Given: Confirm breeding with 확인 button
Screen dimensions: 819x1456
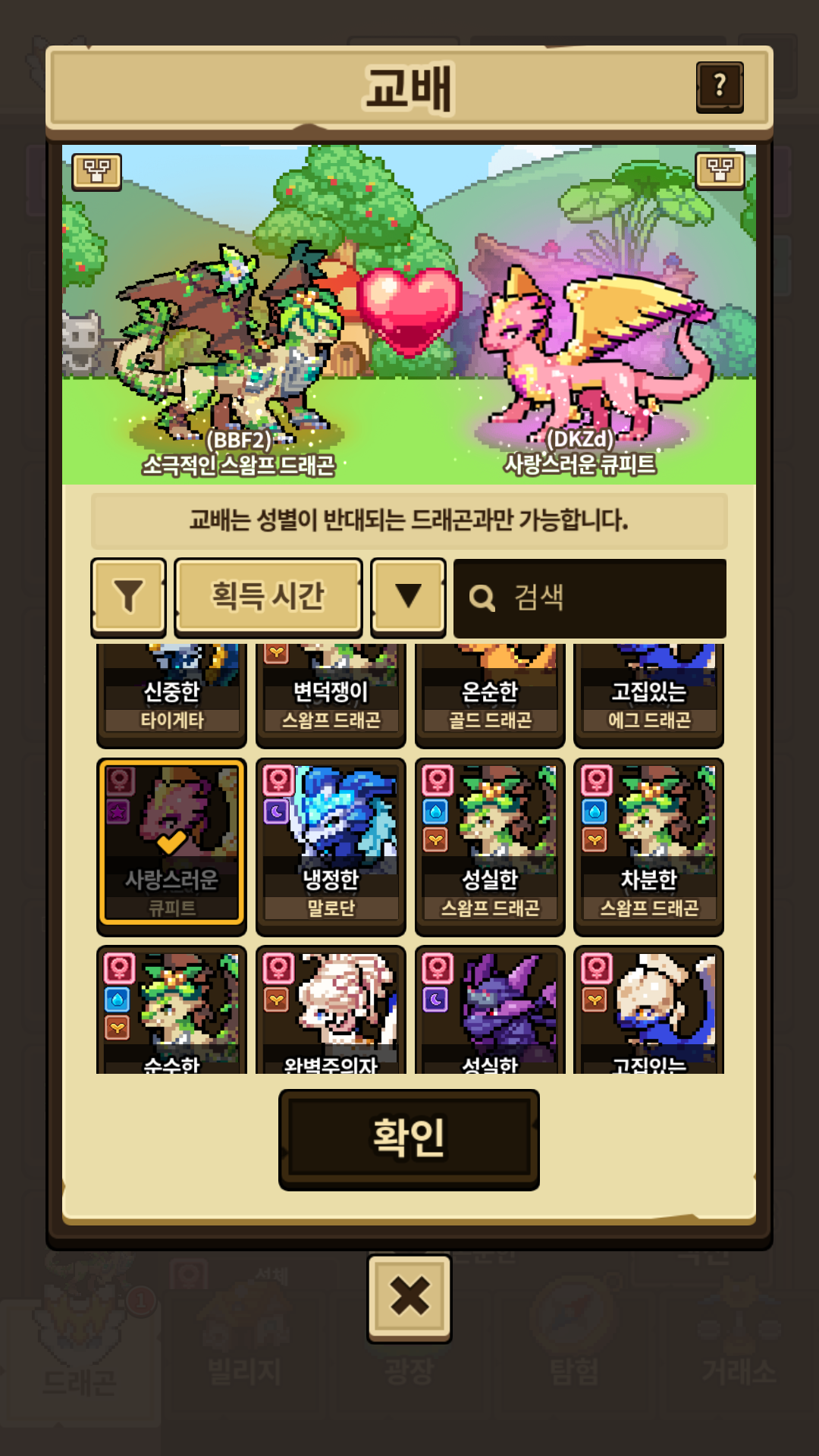Looking at the screenshot, I should point(409,1138).
